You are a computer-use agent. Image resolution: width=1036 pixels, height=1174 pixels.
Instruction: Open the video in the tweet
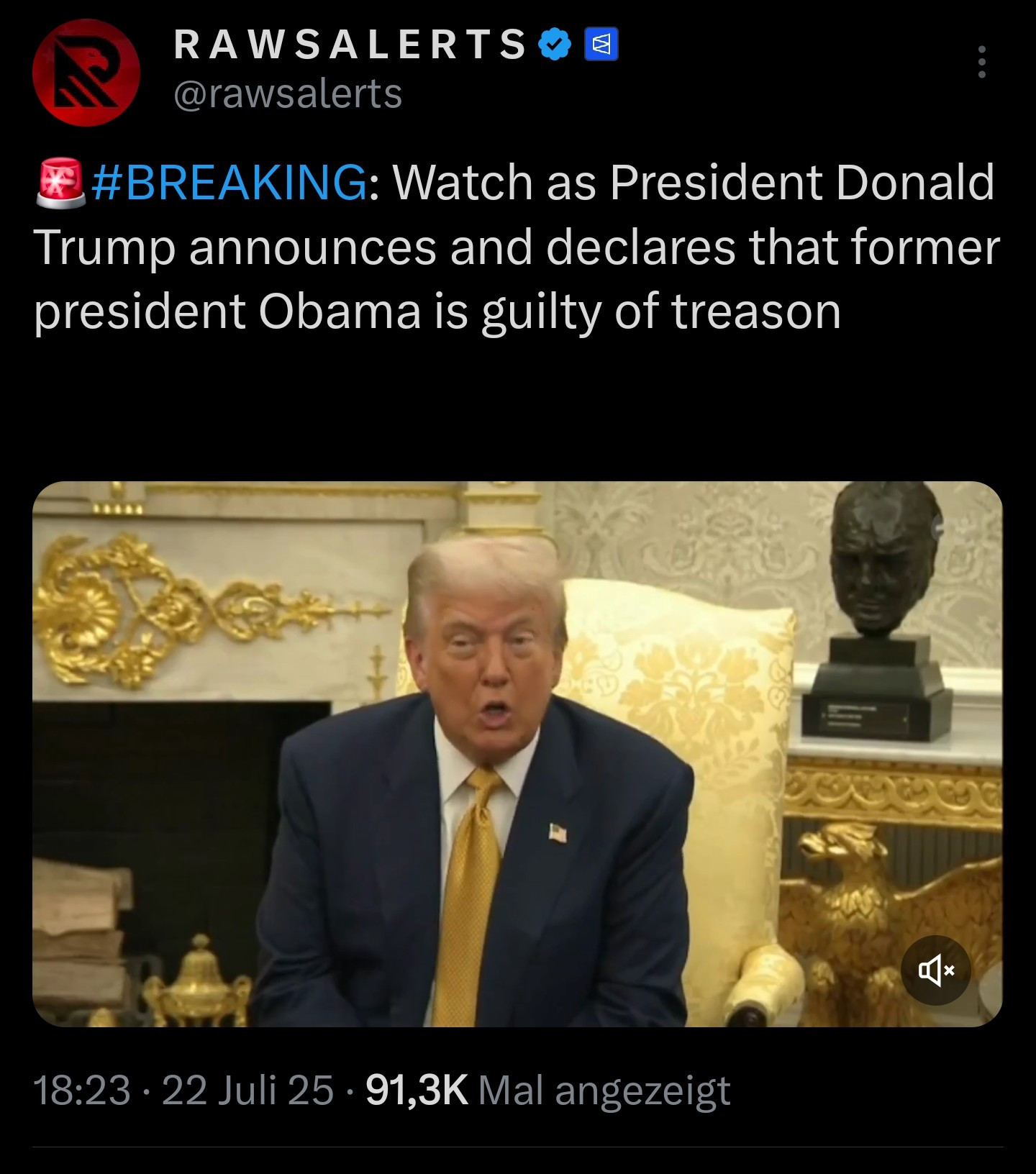click(517, 753)
